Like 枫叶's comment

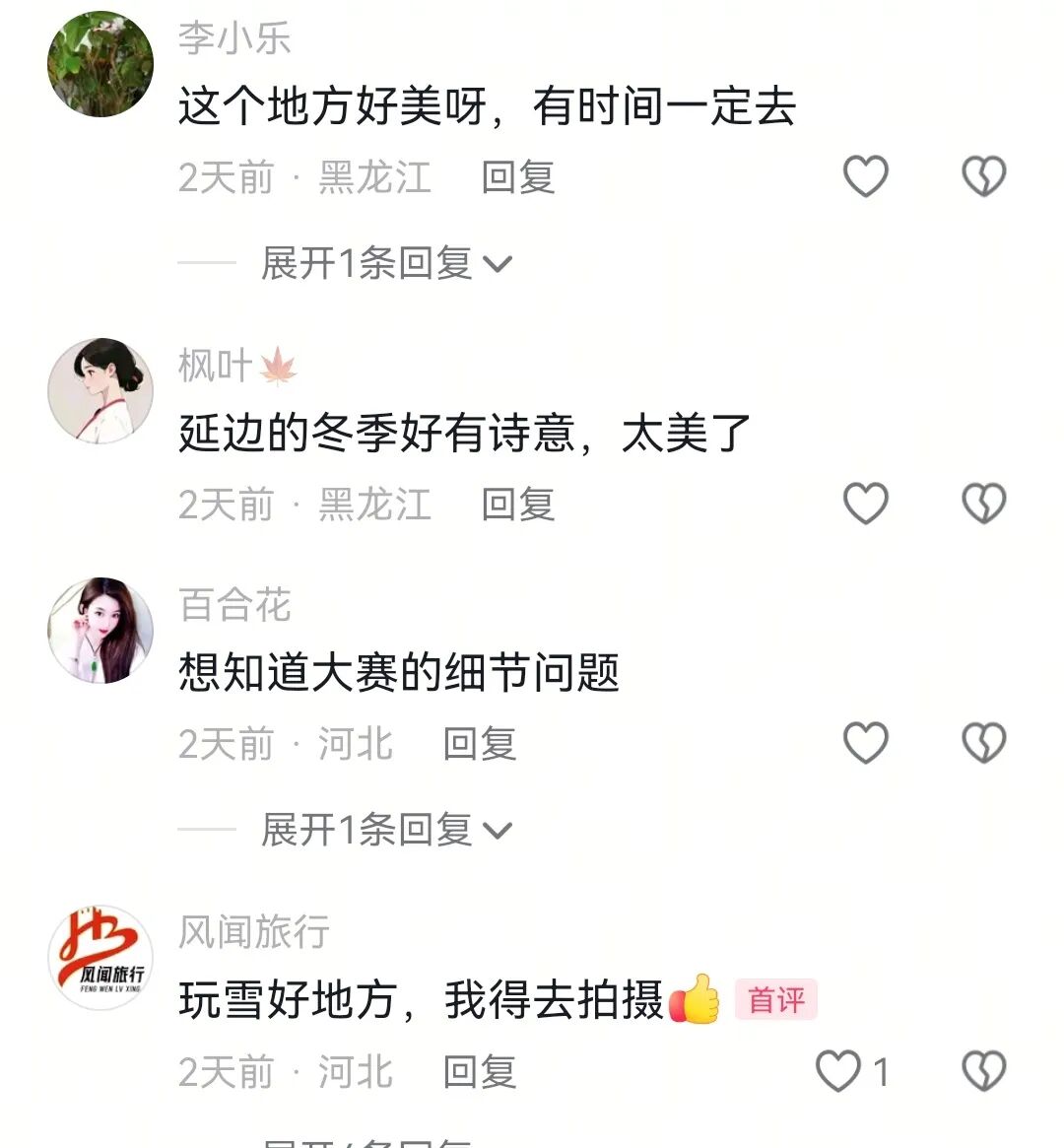coord(866,504)
